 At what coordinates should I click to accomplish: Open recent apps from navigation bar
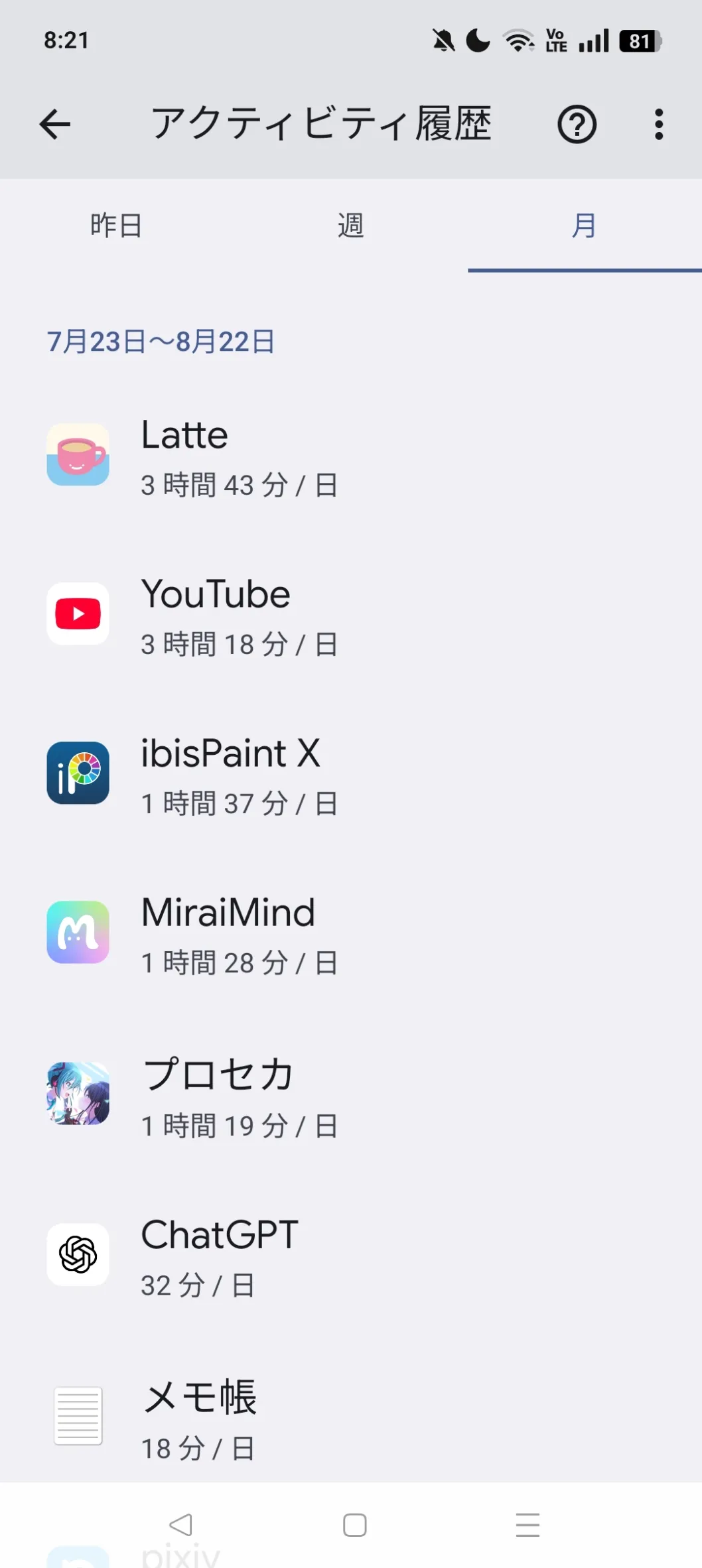527,1525
